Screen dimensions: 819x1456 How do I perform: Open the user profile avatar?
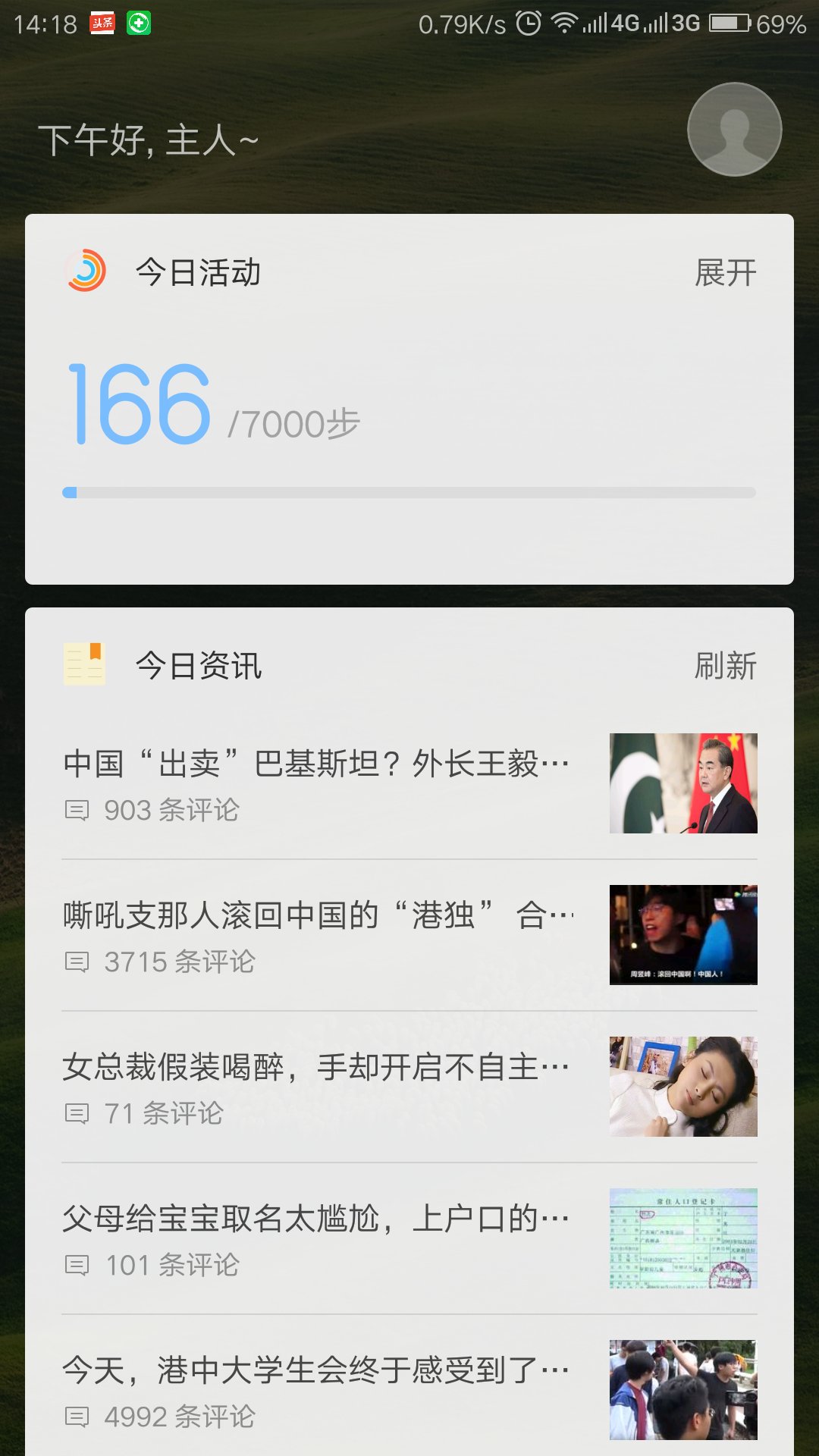[734, 130]
